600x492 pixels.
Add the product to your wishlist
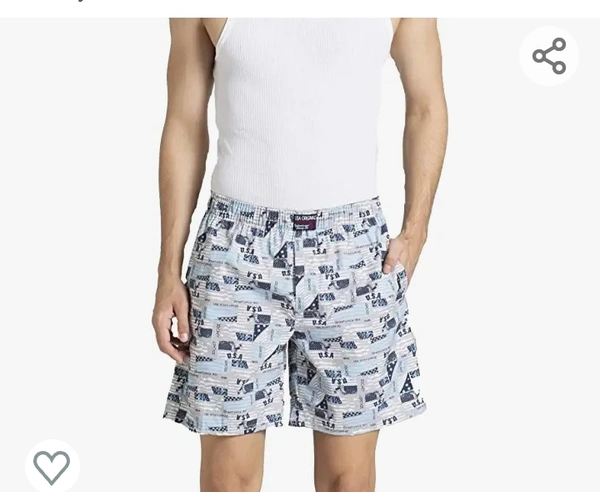[52, 466]
